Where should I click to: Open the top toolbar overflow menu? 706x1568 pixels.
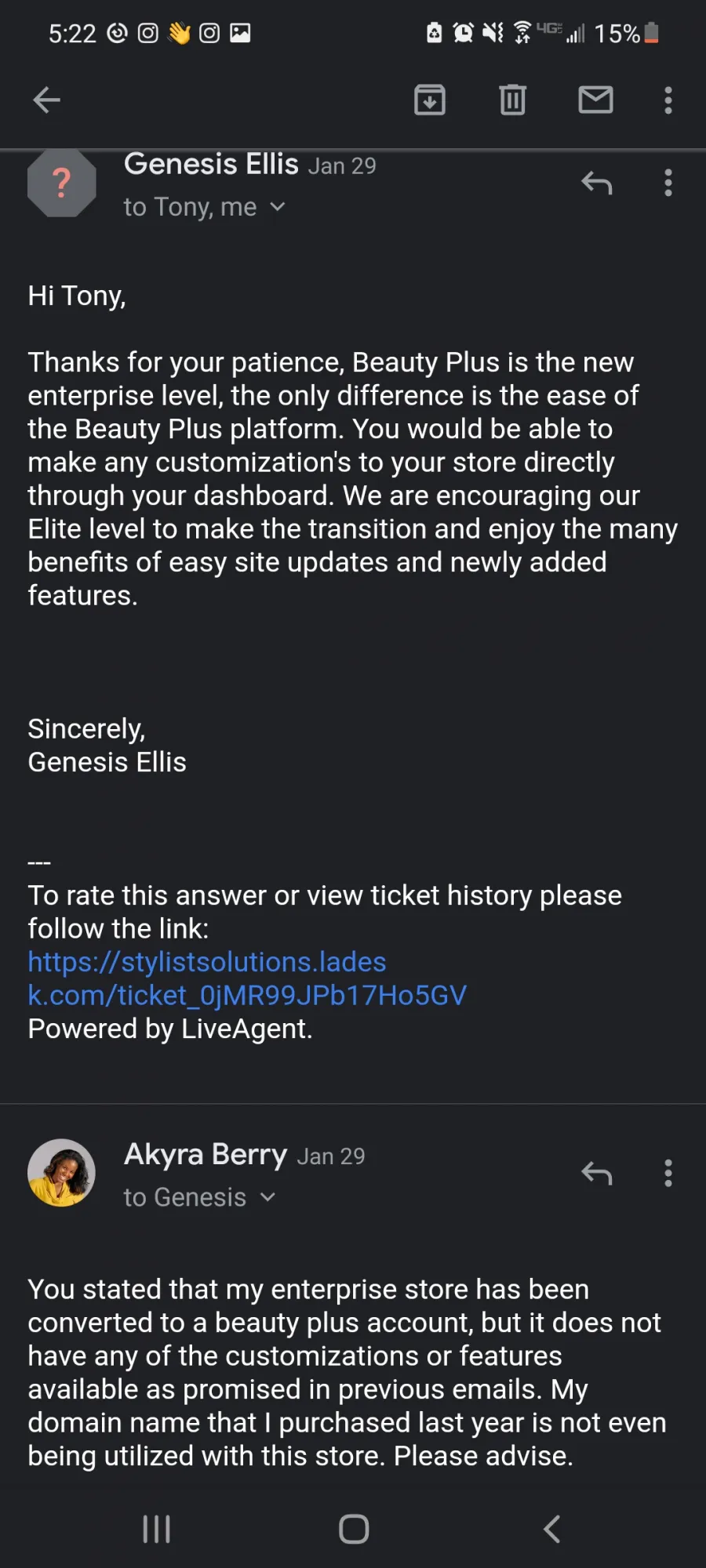tap(668, 100)
